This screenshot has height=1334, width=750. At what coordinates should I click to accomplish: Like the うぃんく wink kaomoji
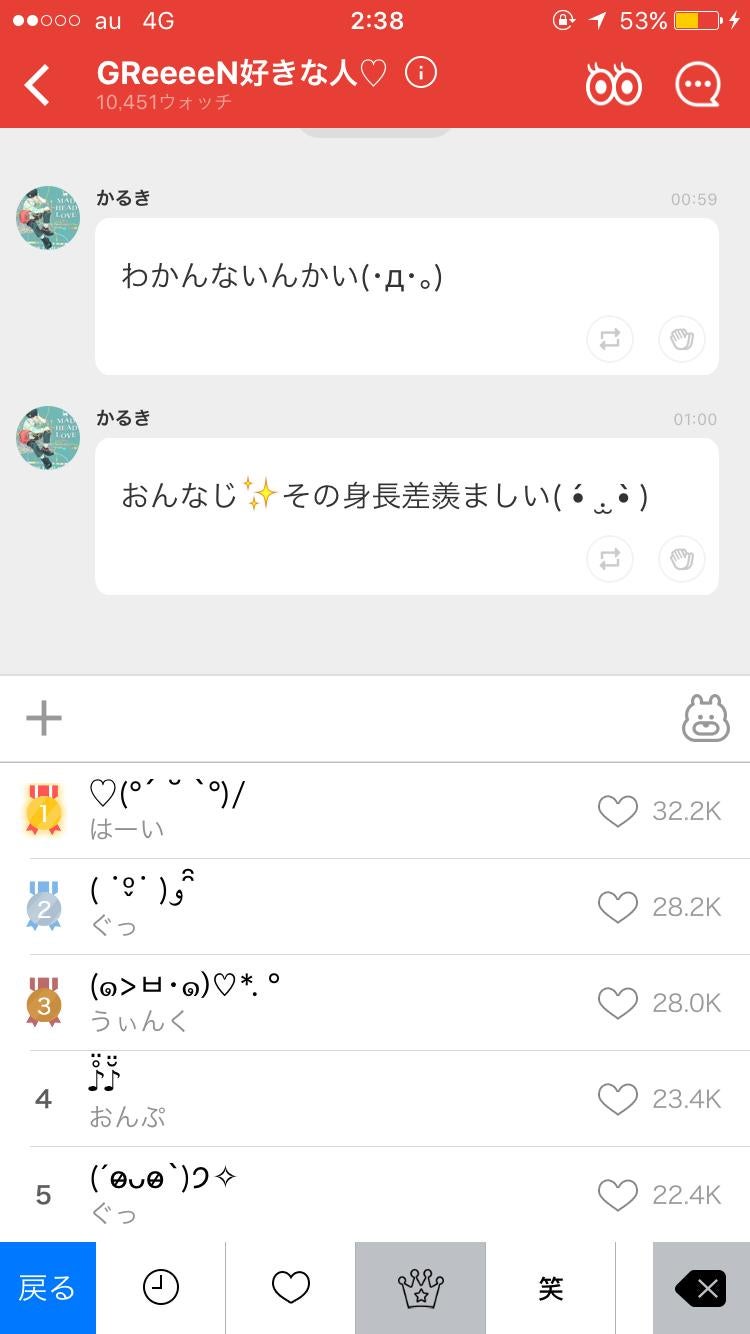pos(618,1002)
